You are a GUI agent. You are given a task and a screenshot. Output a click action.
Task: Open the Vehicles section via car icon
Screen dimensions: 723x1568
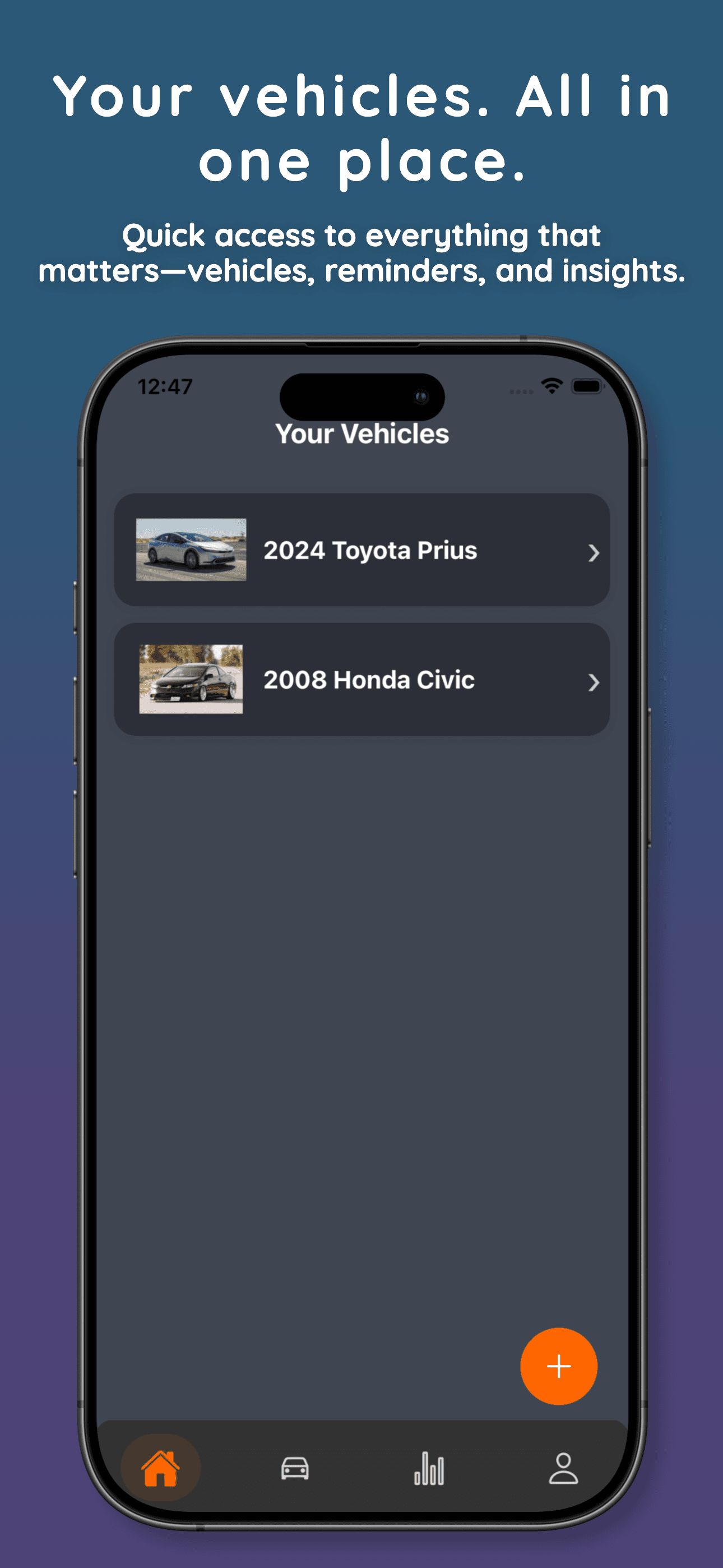click(295, 1467)
